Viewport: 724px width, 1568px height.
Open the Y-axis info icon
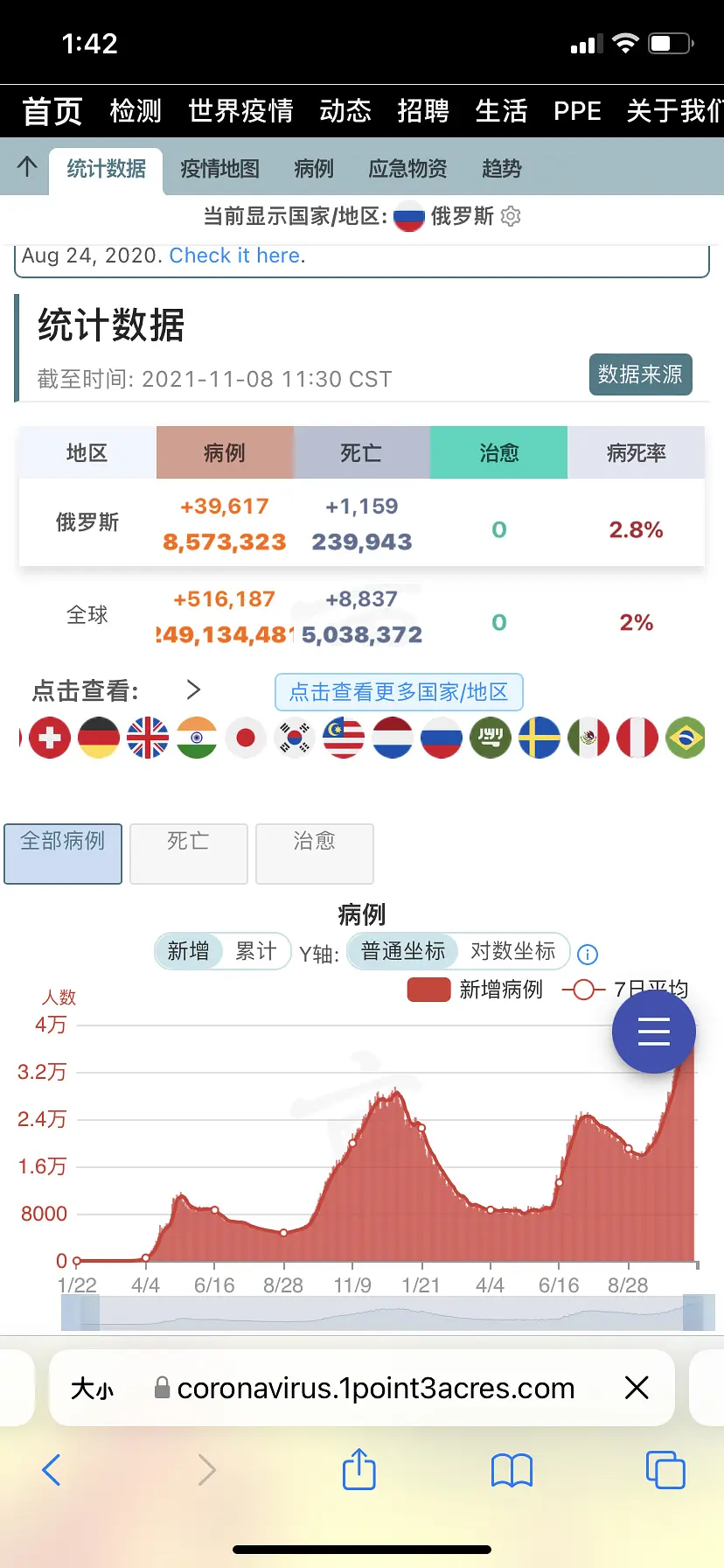point(588,955)
